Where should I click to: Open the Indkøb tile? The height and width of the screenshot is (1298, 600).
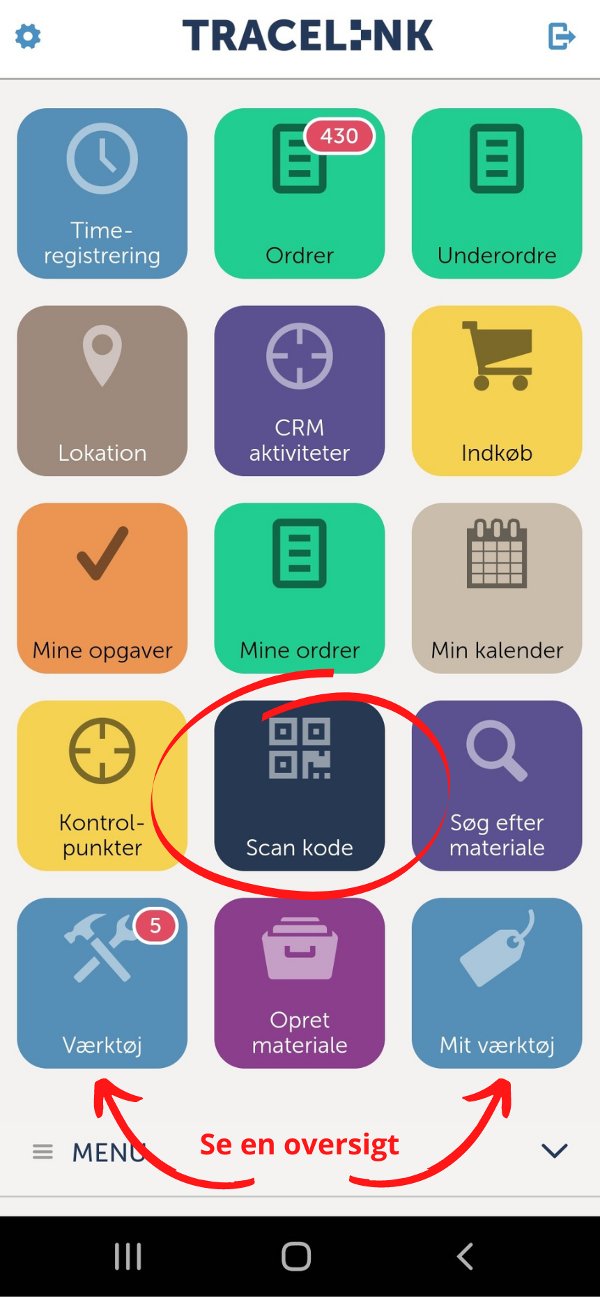coord(496,390)
